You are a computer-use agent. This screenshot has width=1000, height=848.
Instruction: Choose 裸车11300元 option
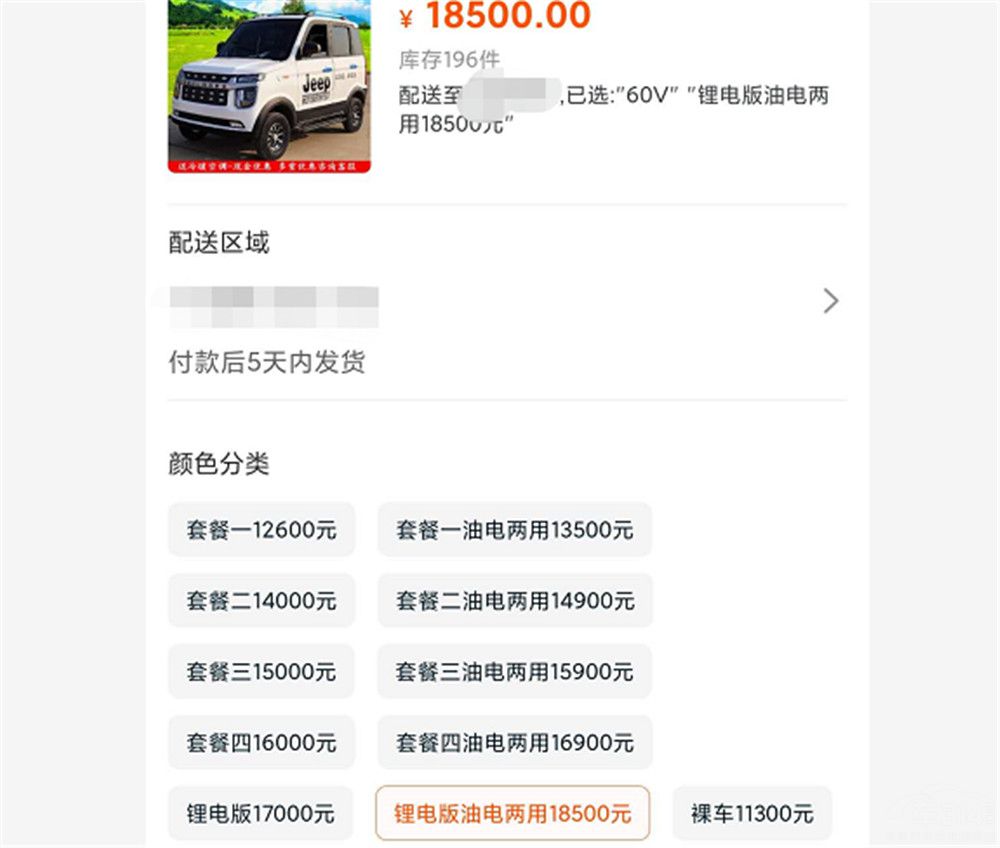point(752,814)
